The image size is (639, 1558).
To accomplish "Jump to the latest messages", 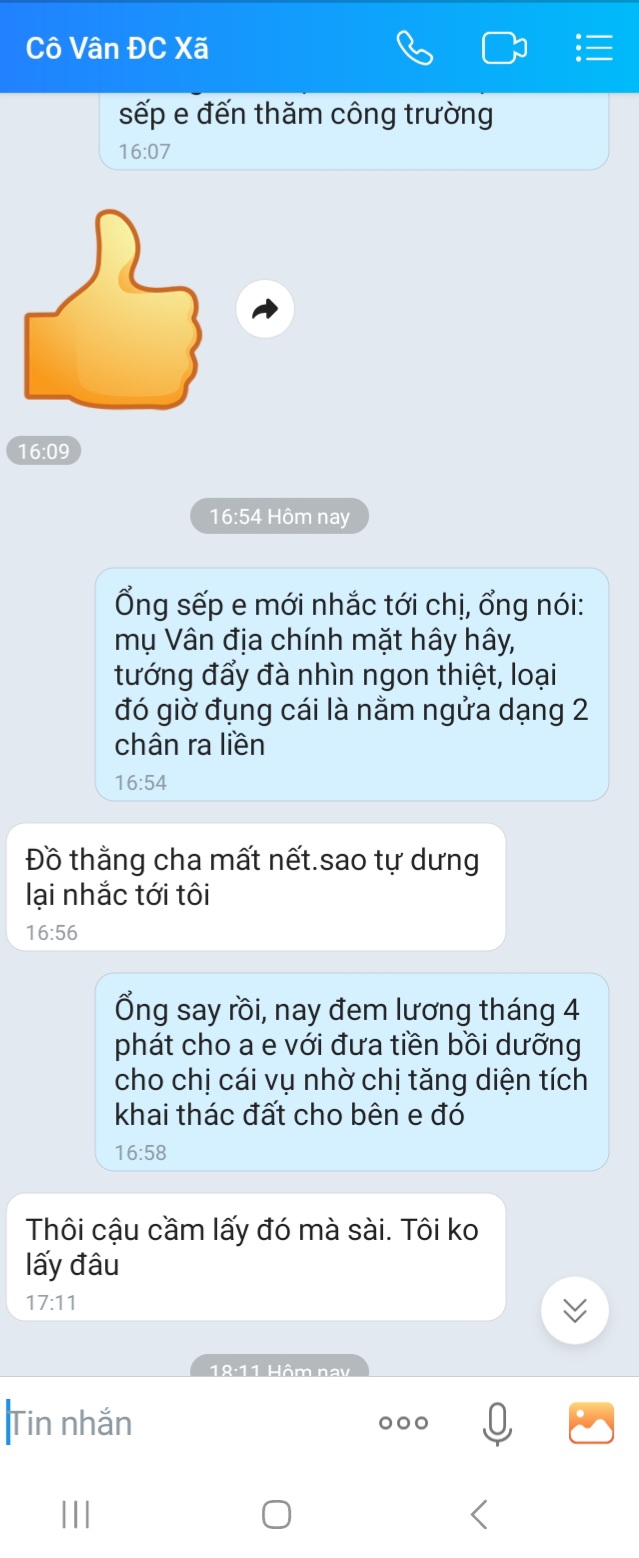I will 575,1310.
